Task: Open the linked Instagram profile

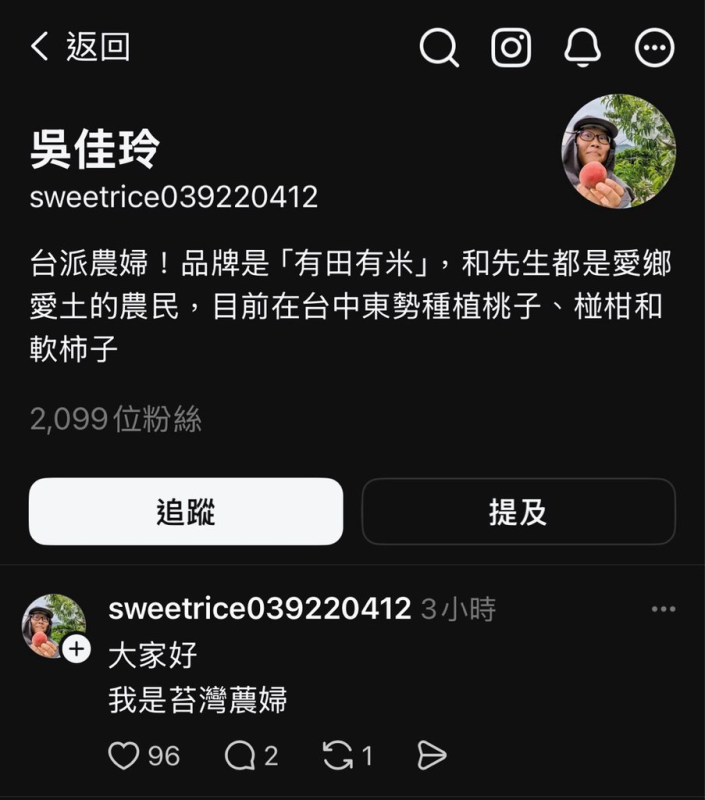Action: (x=511, y=47)
